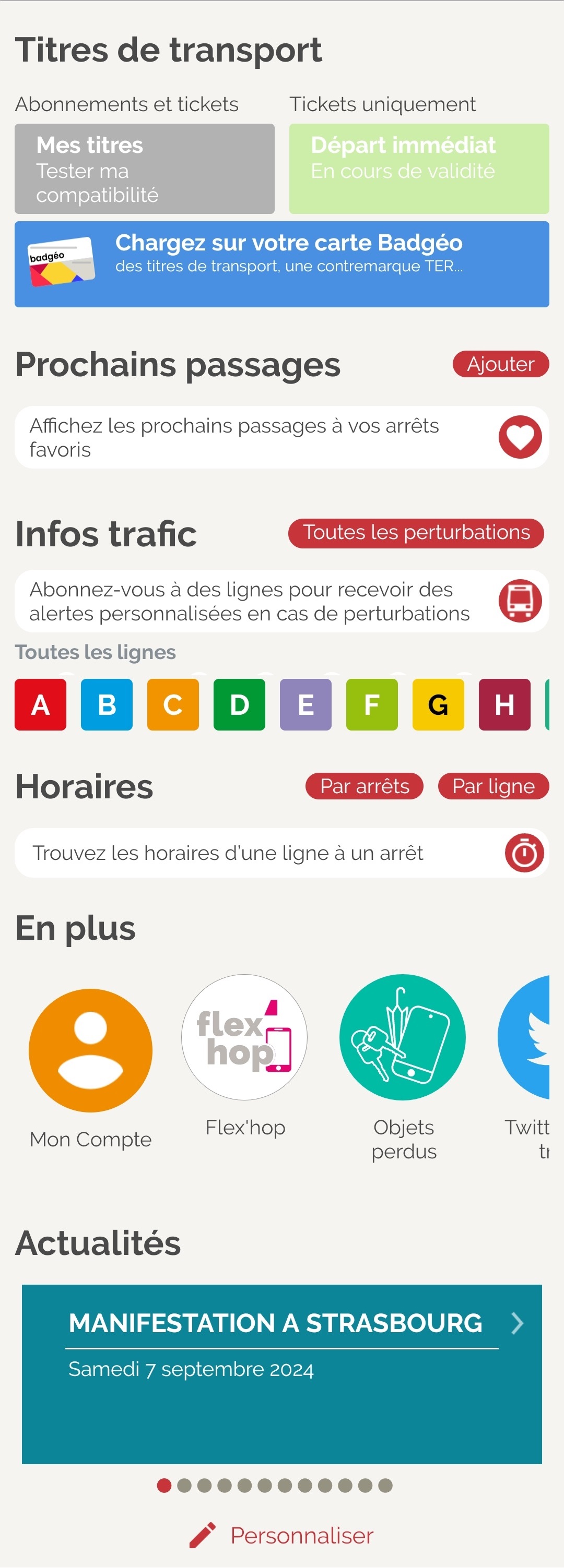
Task: Toggle alerts for line E
Action: coord(305,705)
